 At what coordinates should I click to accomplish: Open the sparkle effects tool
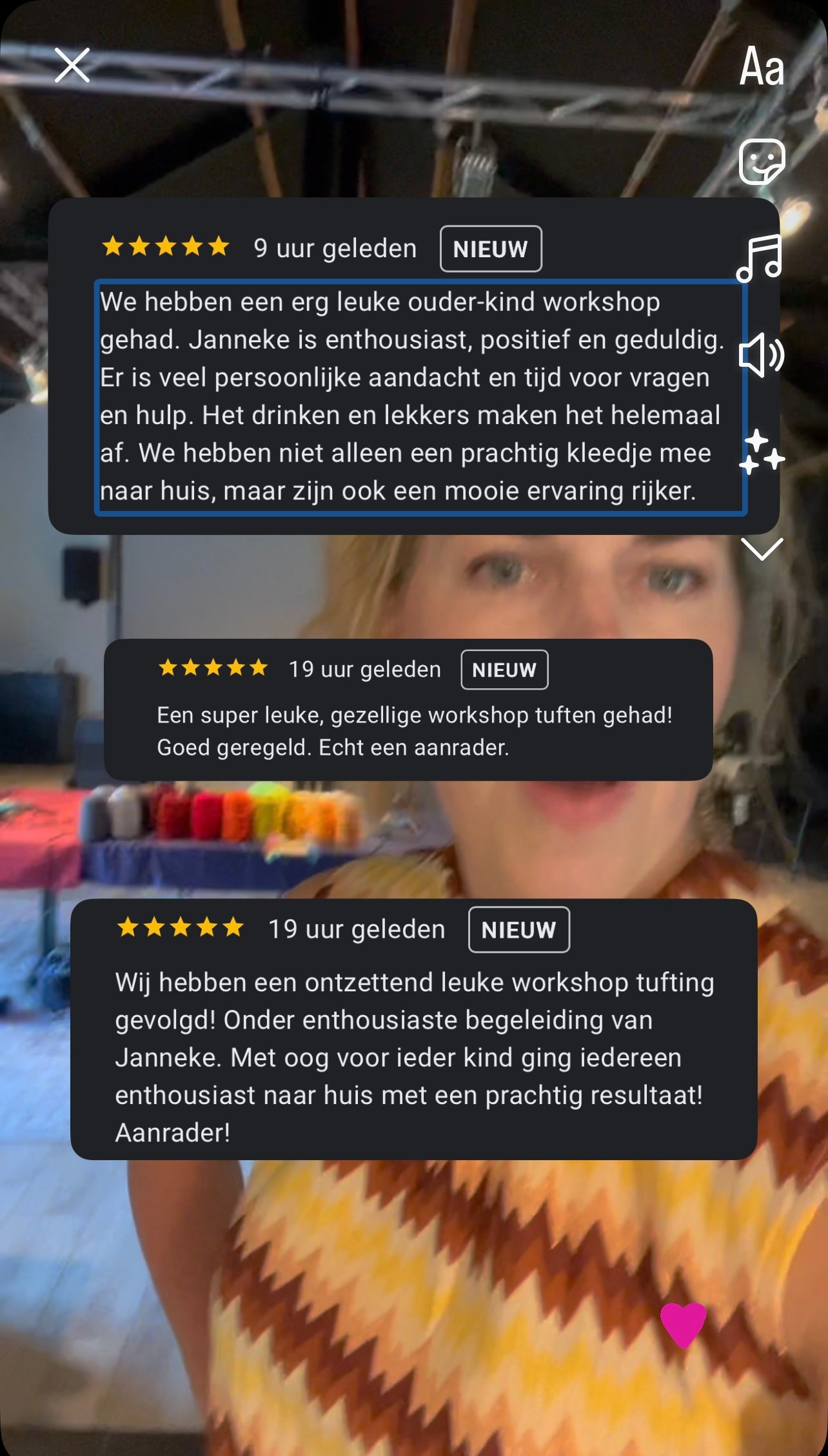pos(761,452)
